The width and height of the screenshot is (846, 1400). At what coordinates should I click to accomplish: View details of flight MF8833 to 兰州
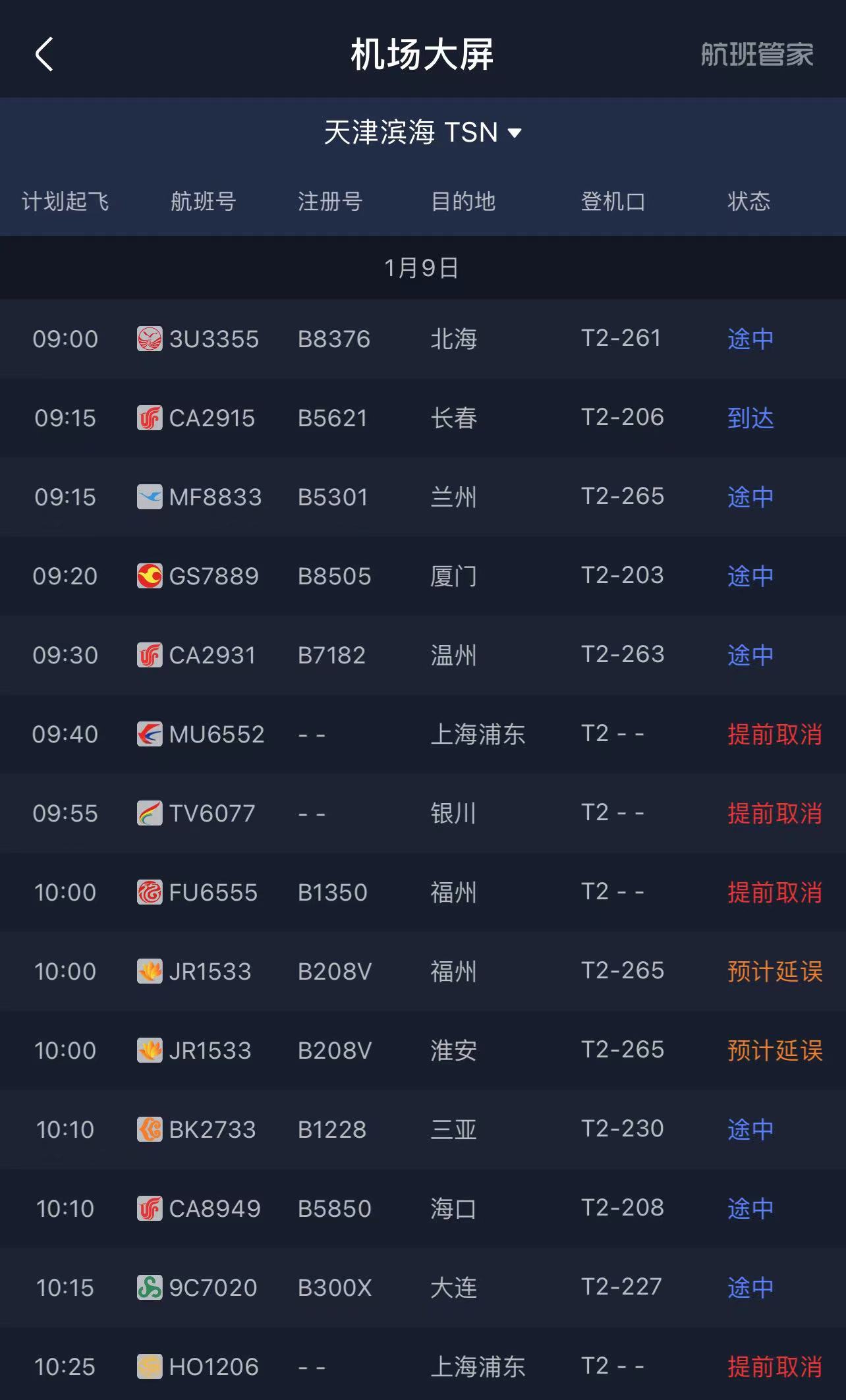coord(422,497)
